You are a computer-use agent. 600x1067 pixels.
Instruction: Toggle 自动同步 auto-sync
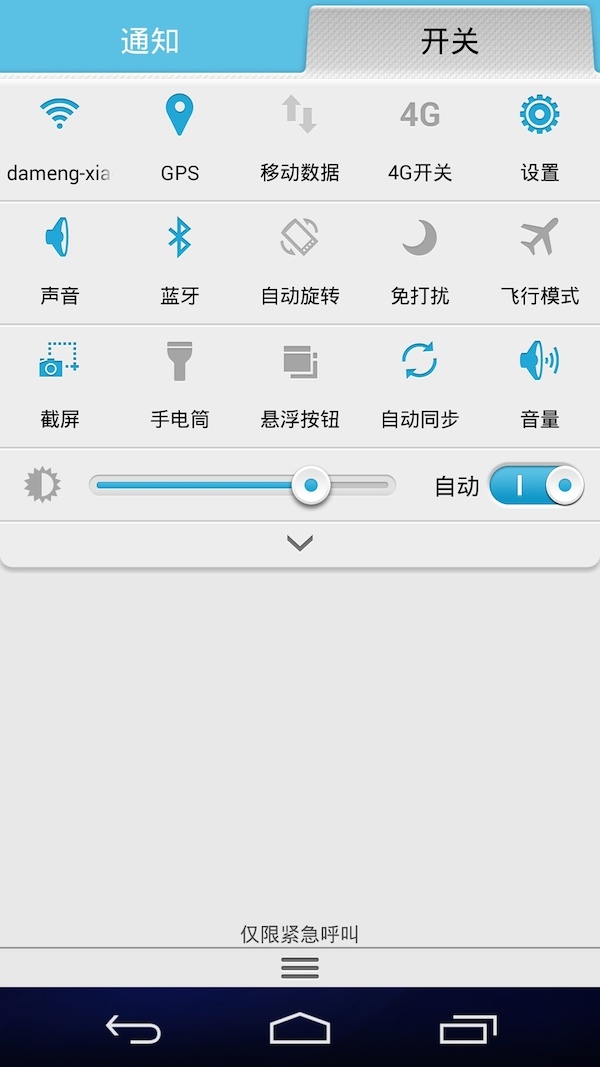click(420, 386)
